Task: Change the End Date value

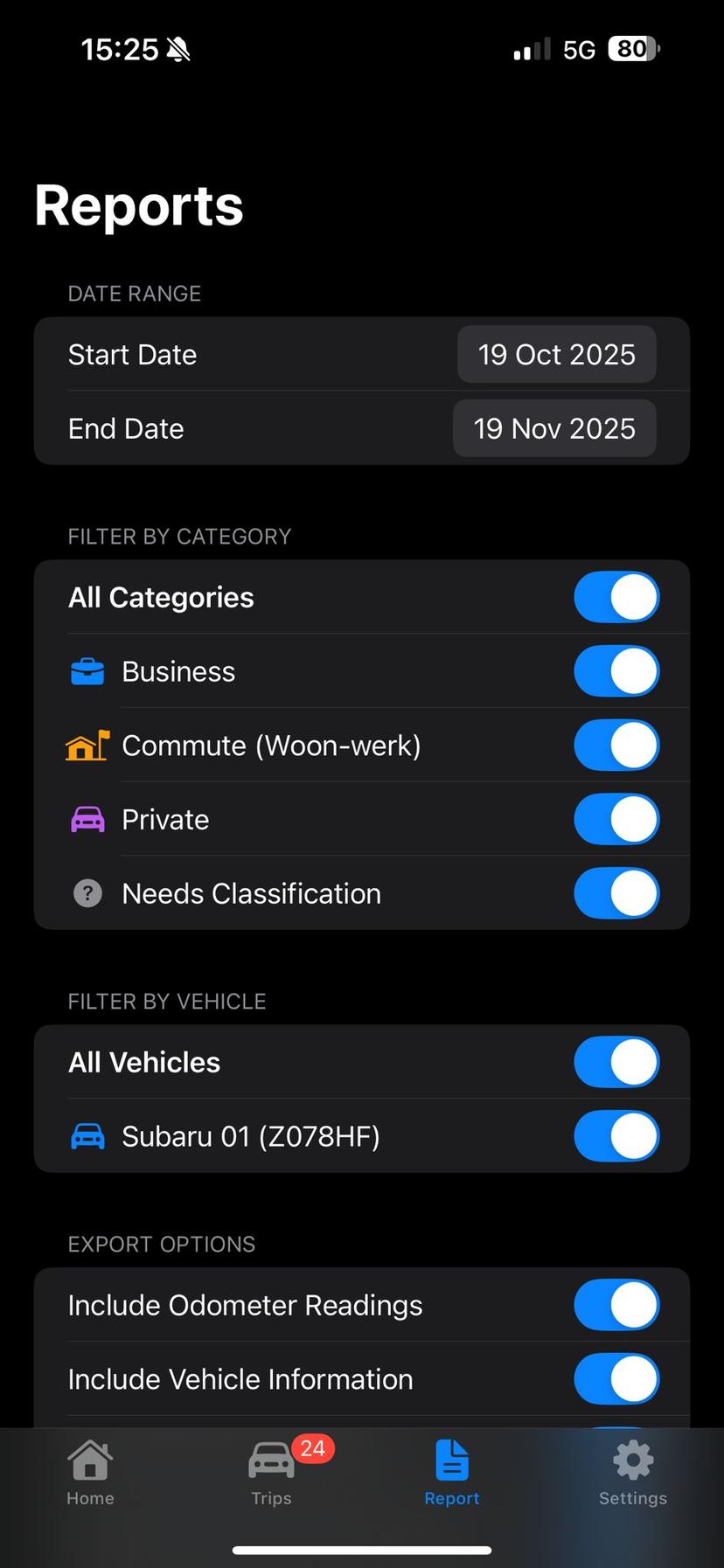Action: [x=554, y=429]
